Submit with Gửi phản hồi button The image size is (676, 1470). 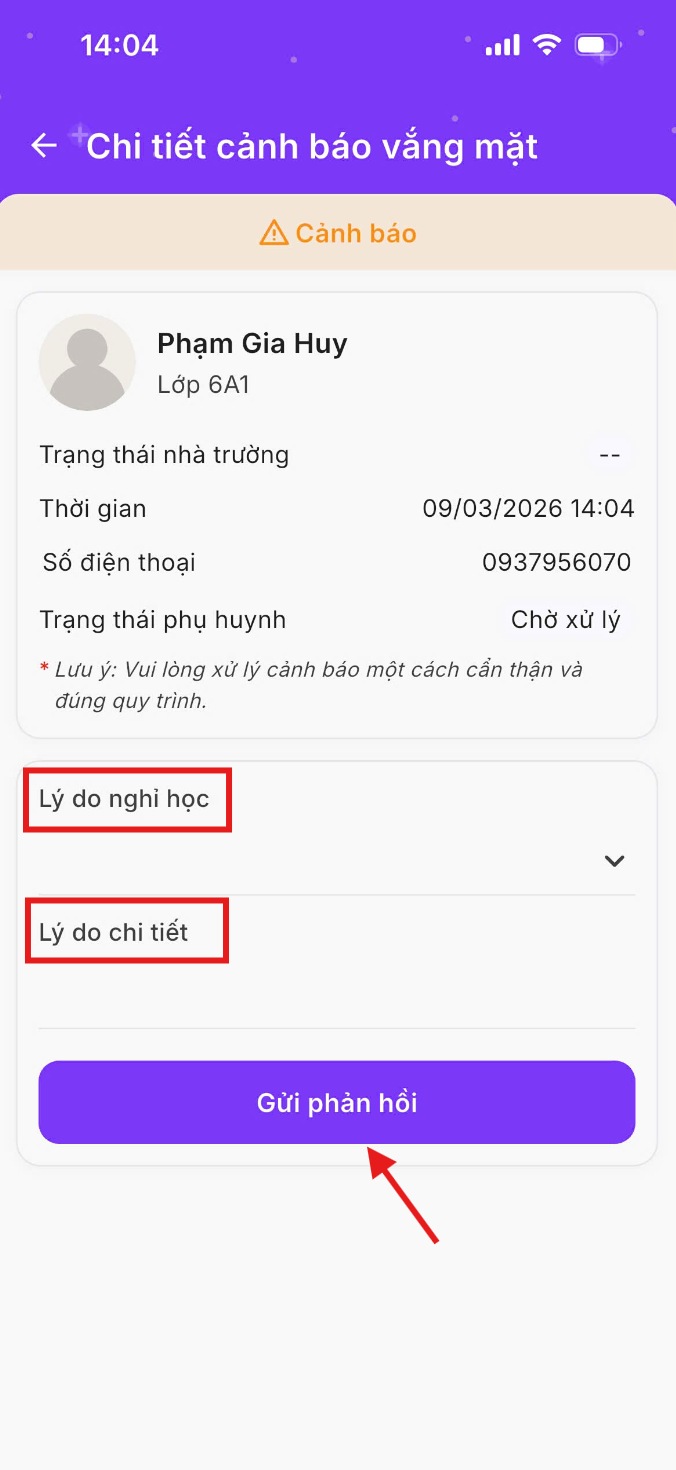[x=336, y=1102]
